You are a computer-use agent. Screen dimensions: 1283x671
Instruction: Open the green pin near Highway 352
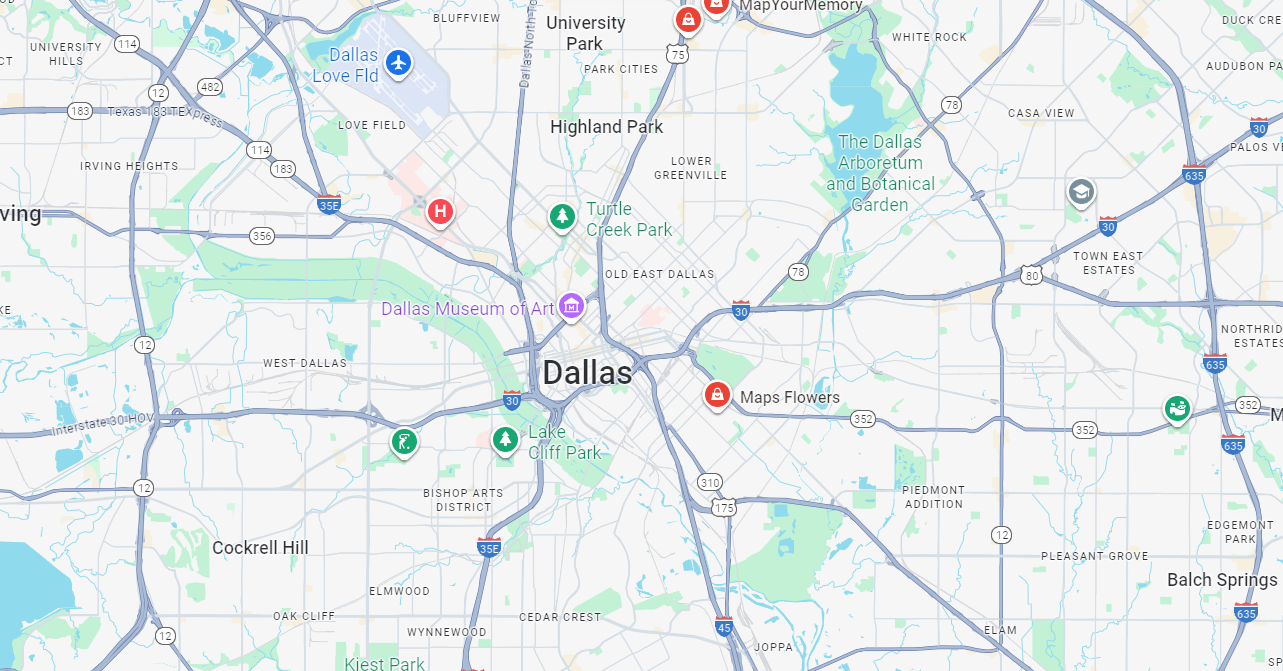[1177, 408]
